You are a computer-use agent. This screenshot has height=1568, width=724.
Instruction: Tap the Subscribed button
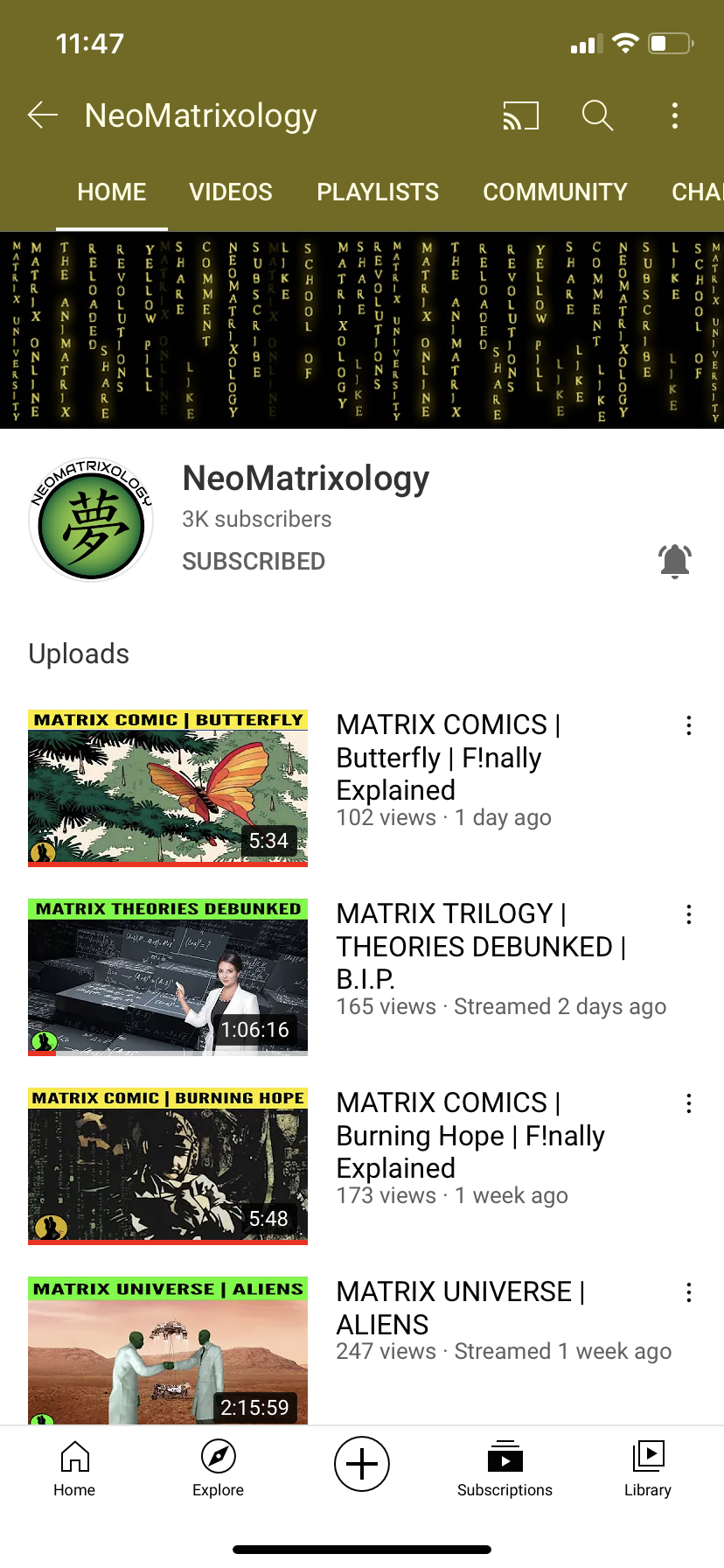click(x=254, y=562)
